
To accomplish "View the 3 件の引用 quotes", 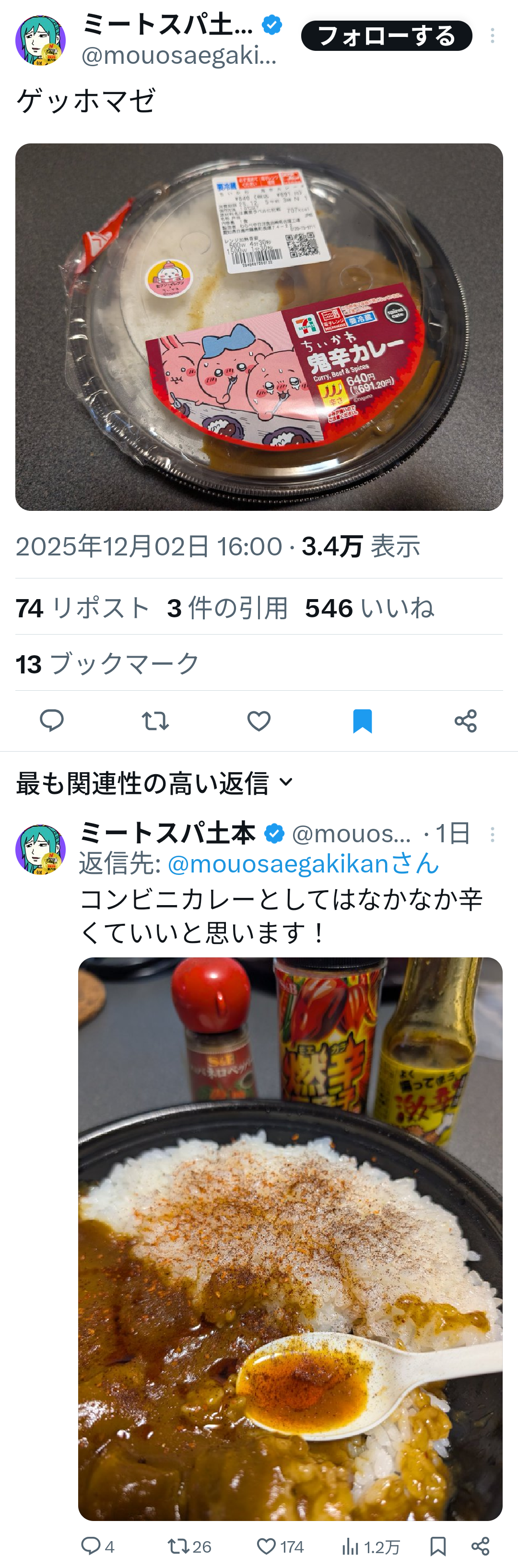I will click(x=227, y=608).
